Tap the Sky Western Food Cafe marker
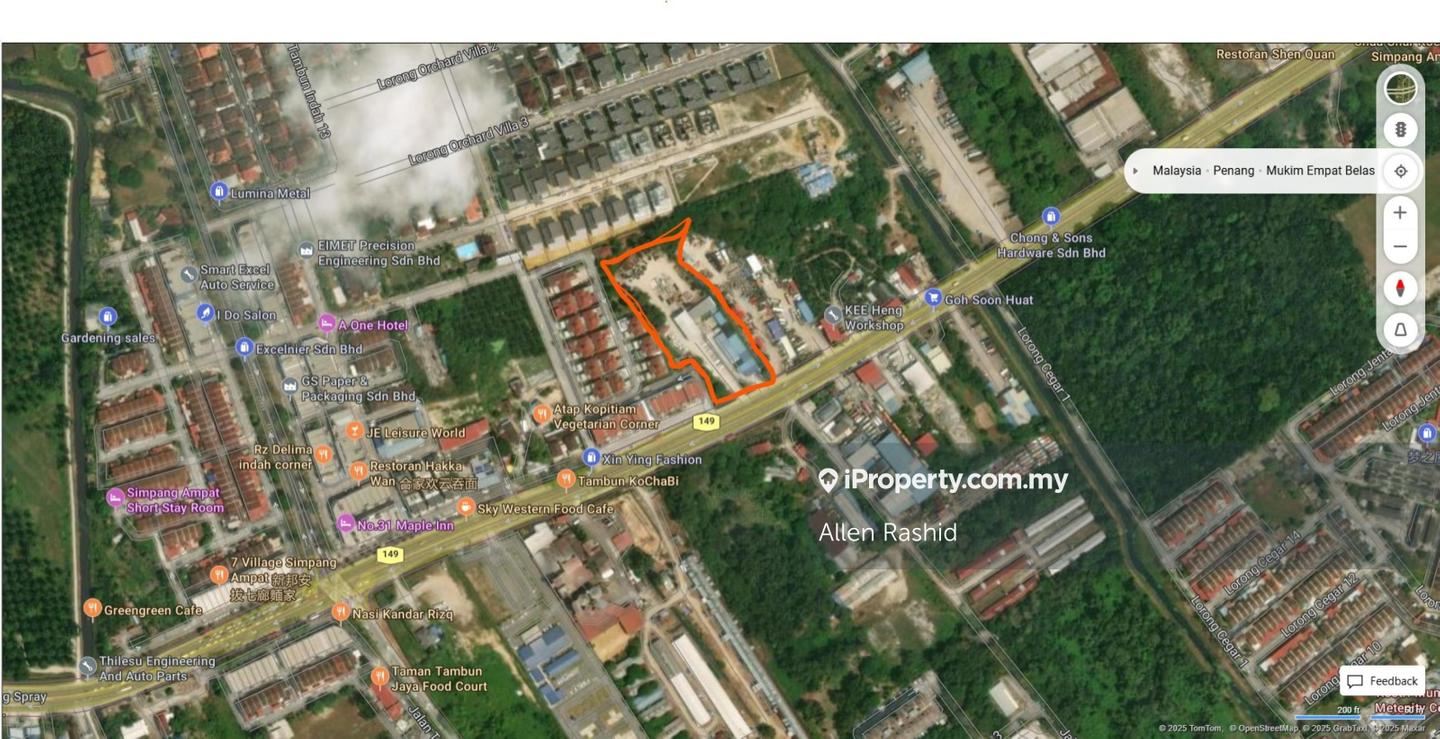The width and height of the screenshot is (1440, 739). 465,508
